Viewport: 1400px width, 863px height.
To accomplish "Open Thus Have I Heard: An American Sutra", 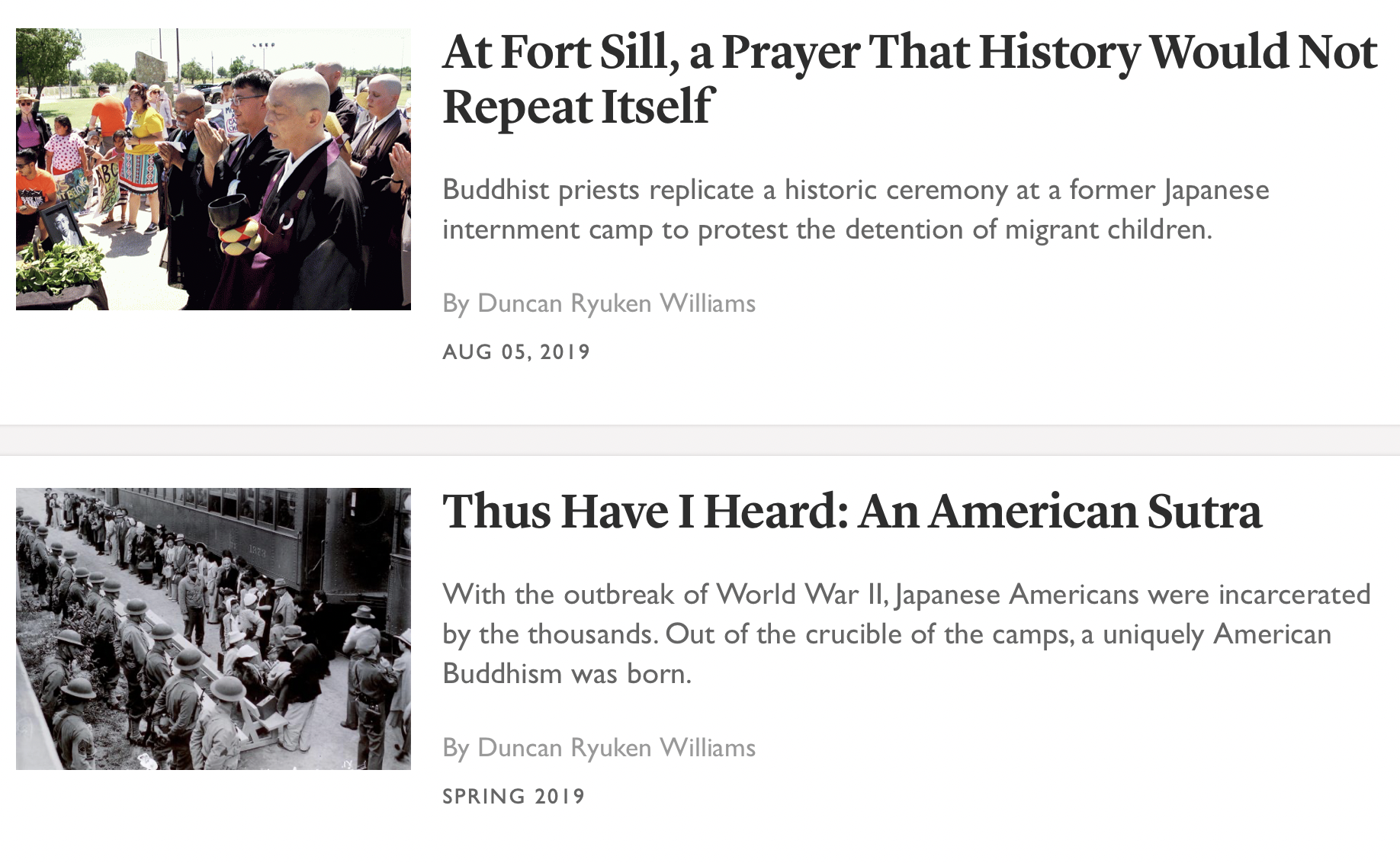I will (852, 512).
